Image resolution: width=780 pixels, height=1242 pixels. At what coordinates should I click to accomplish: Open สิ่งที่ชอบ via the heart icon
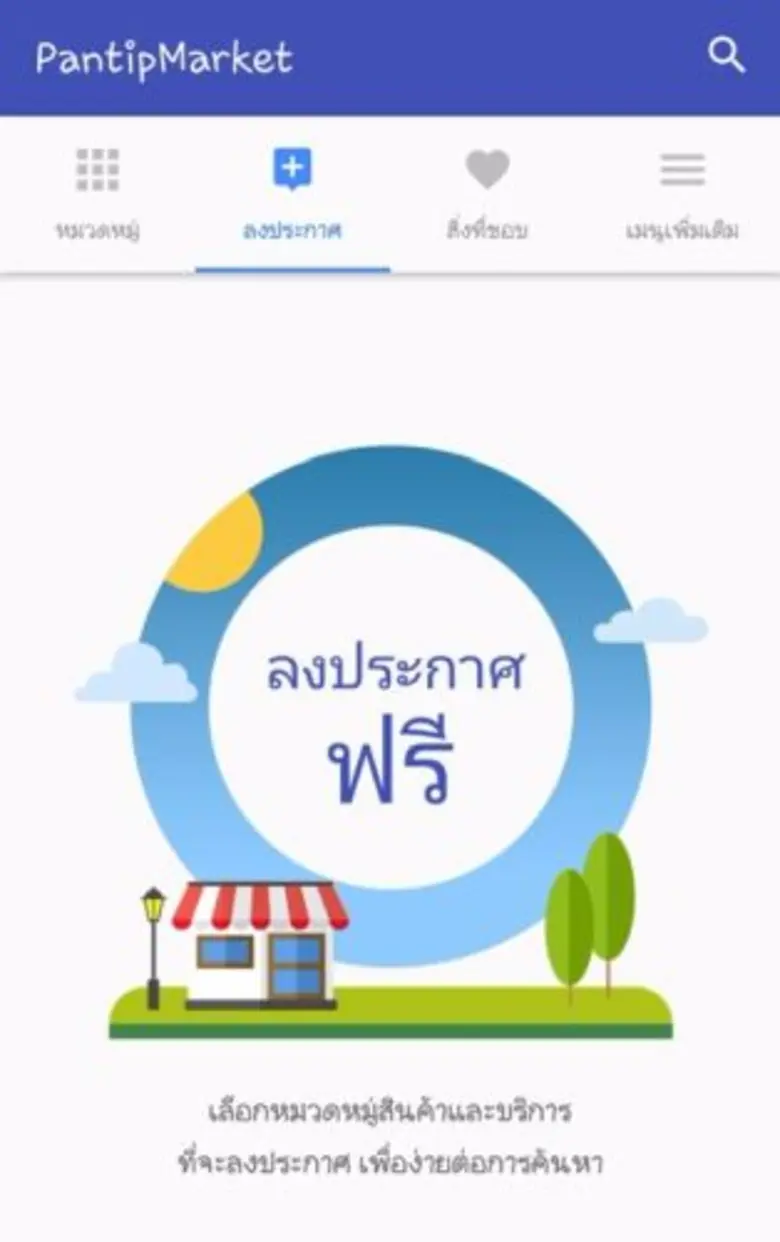(486, 168)
